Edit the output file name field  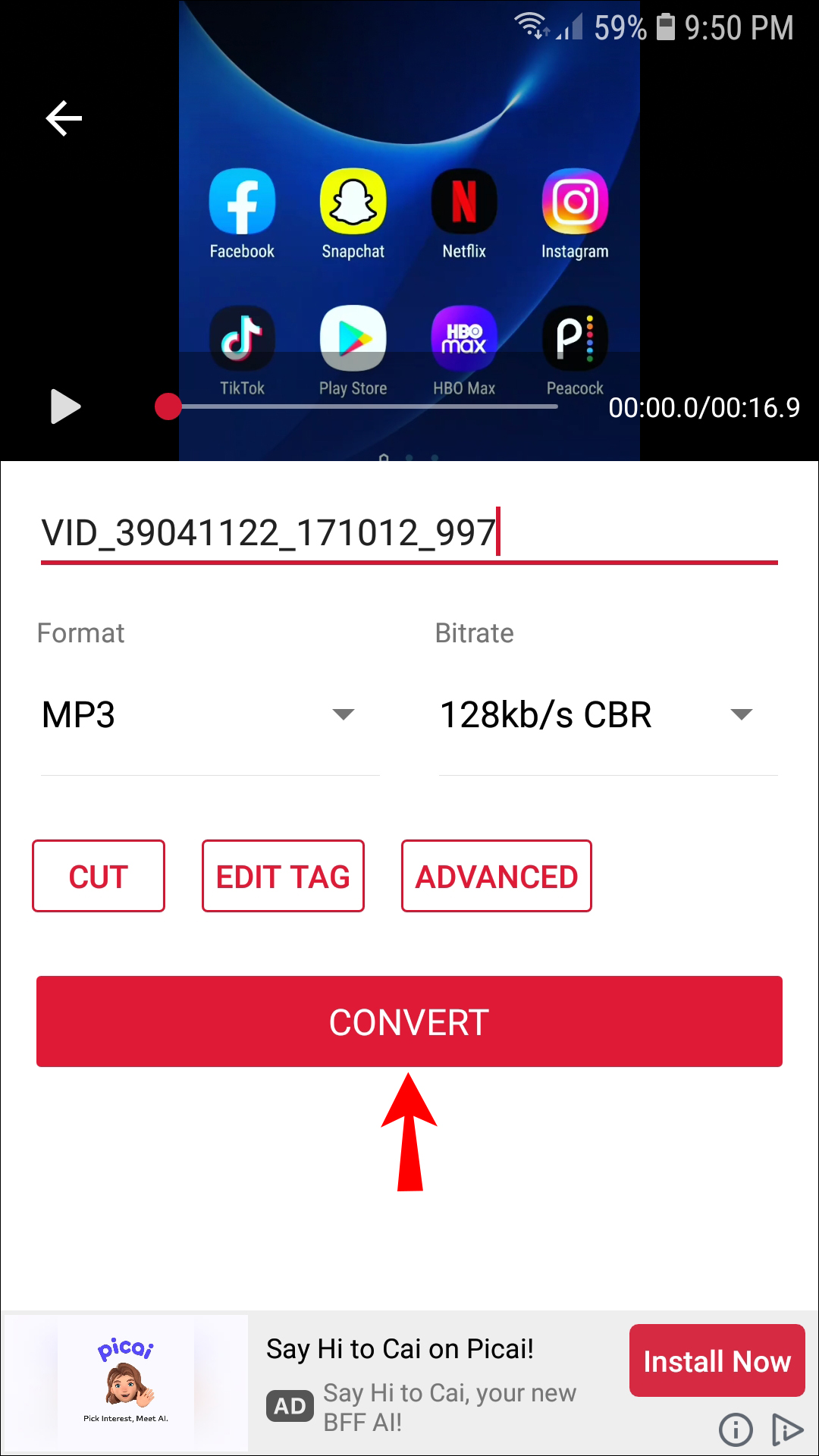click(409, 532)
